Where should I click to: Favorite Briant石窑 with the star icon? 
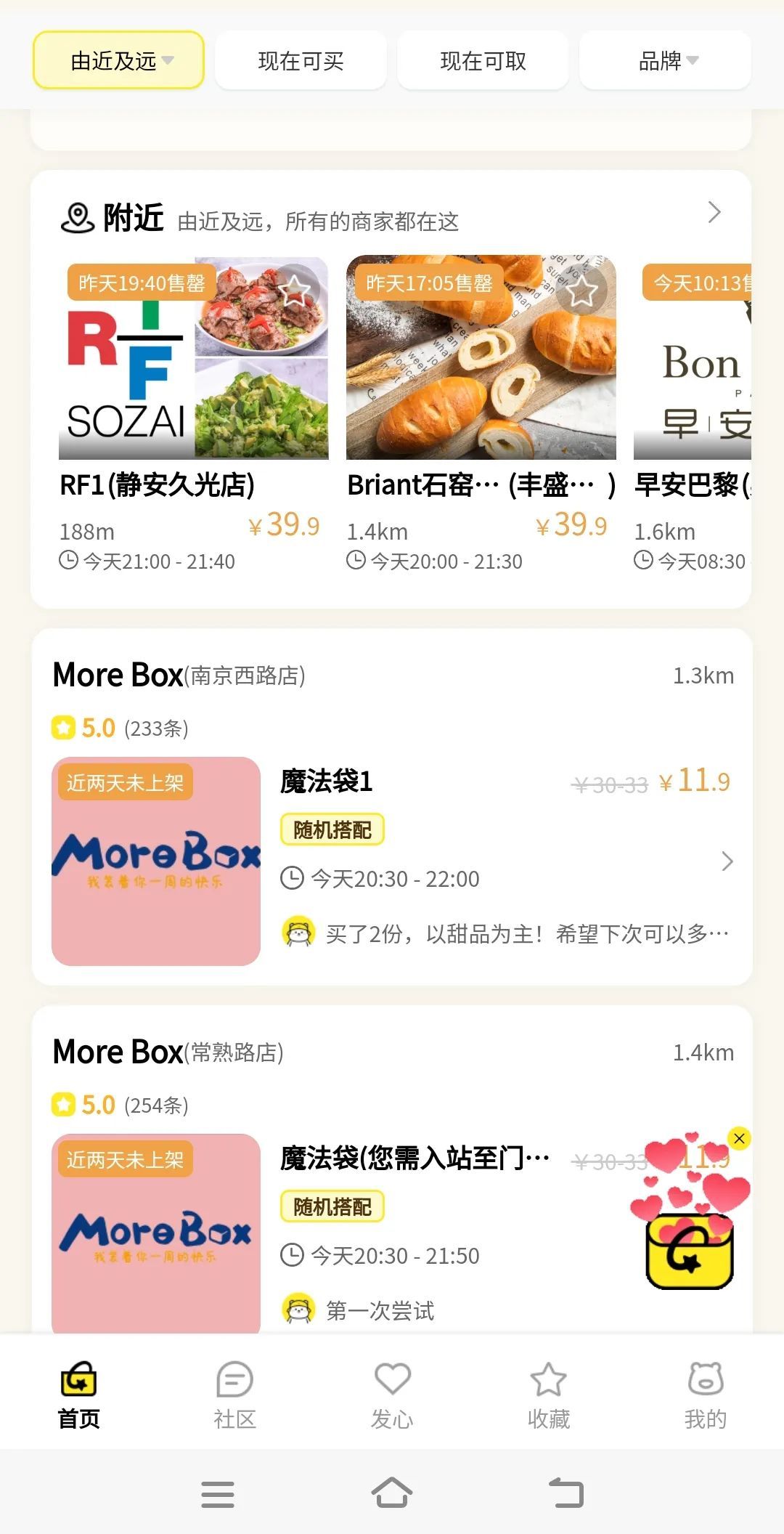point(582,291)
